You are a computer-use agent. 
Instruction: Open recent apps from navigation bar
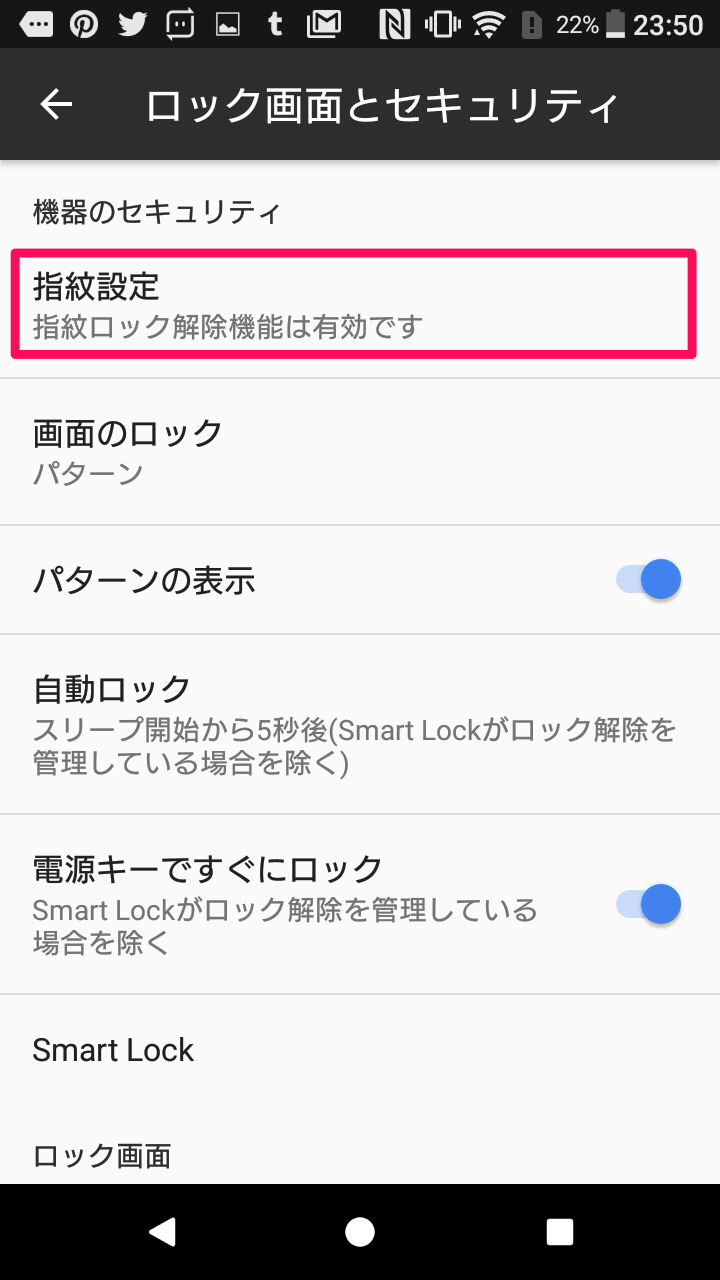pos(559,1232)
